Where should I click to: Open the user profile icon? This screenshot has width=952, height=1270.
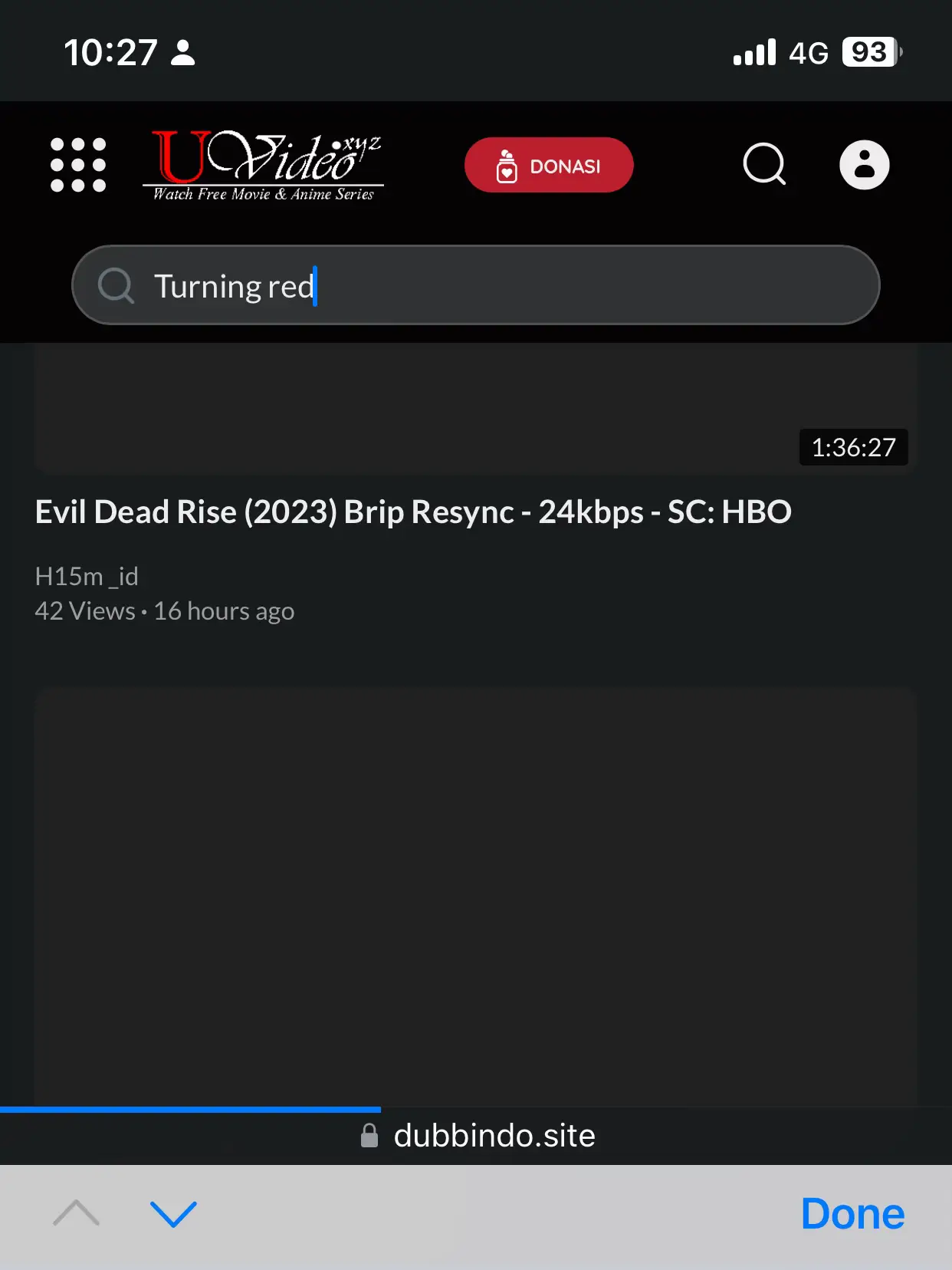(x=864, y=165)
